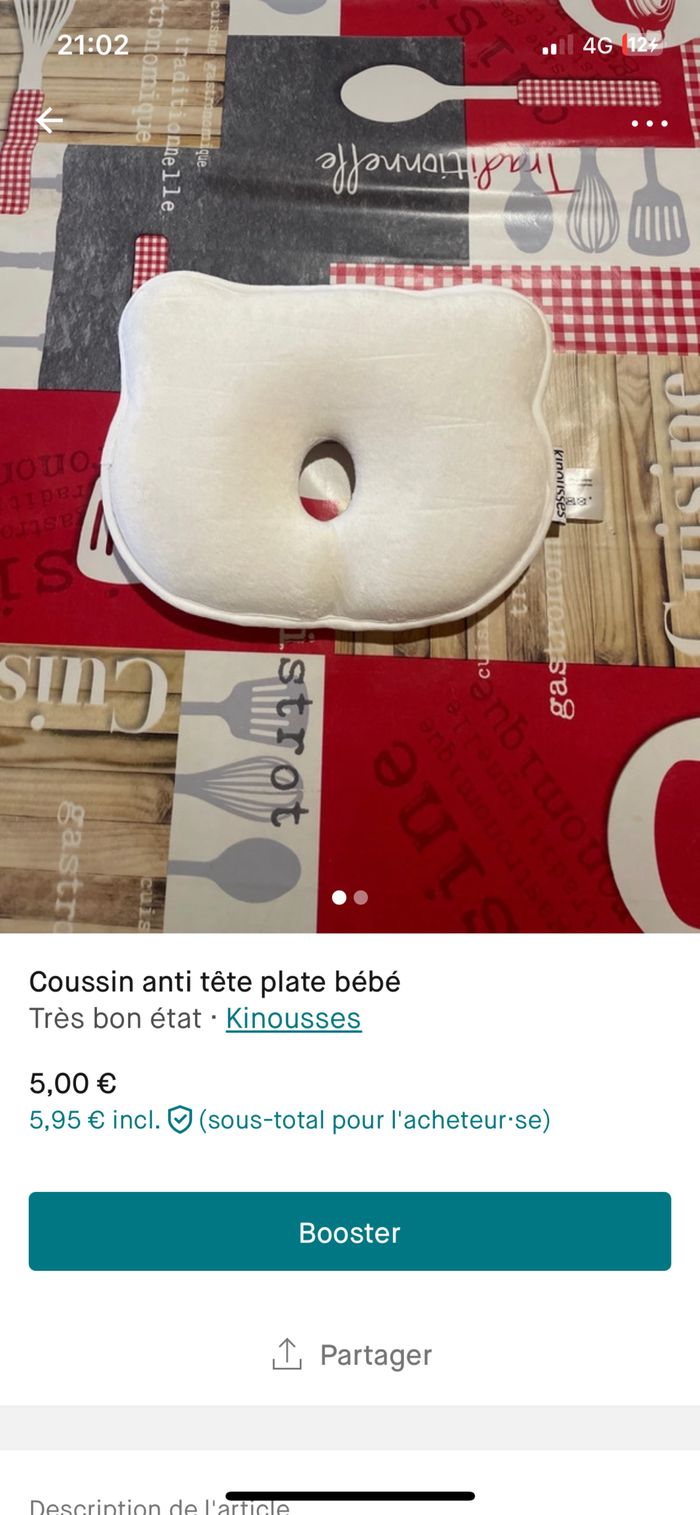Open the Kinousses brand link
Screen dimensions: 700x1515
293,1018
